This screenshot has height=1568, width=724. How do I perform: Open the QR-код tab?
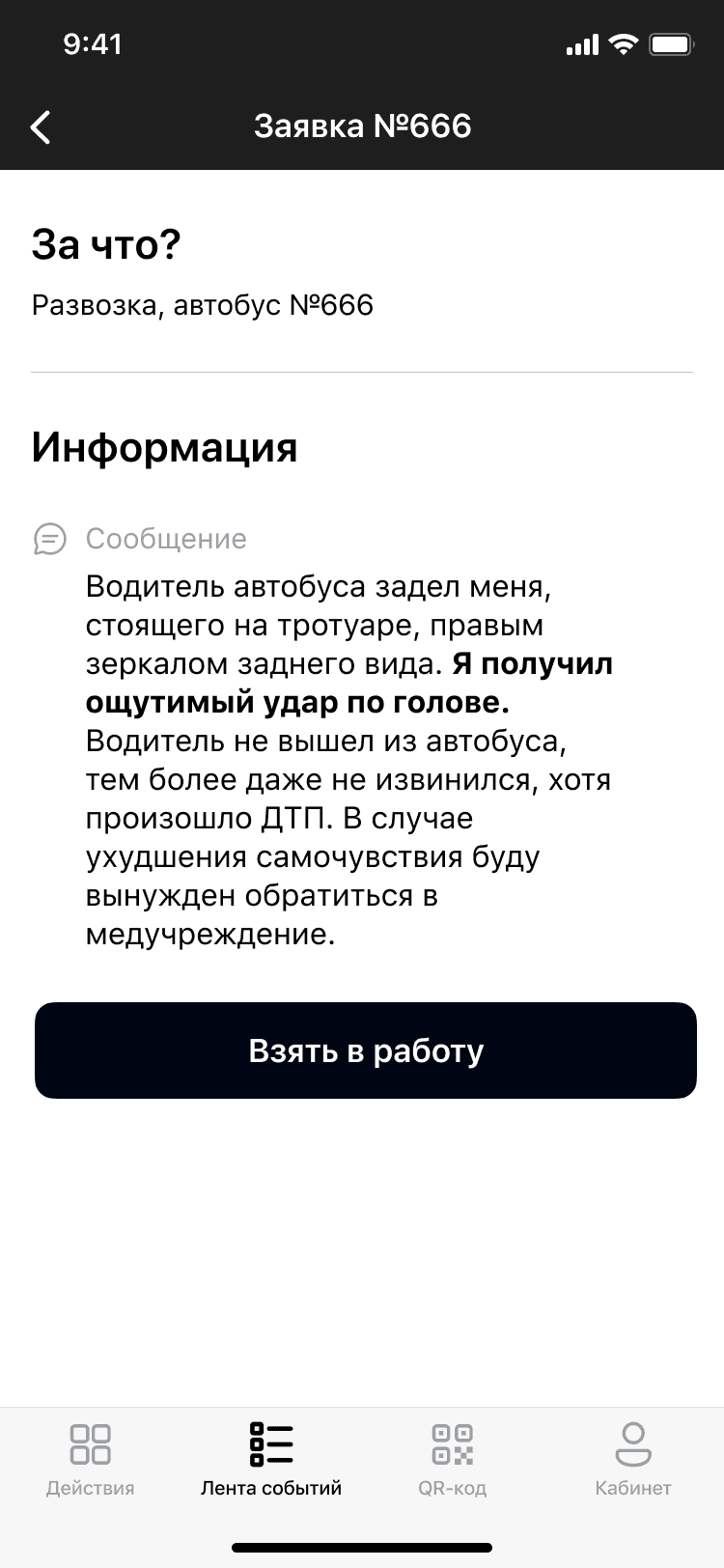coord(452,1458)
